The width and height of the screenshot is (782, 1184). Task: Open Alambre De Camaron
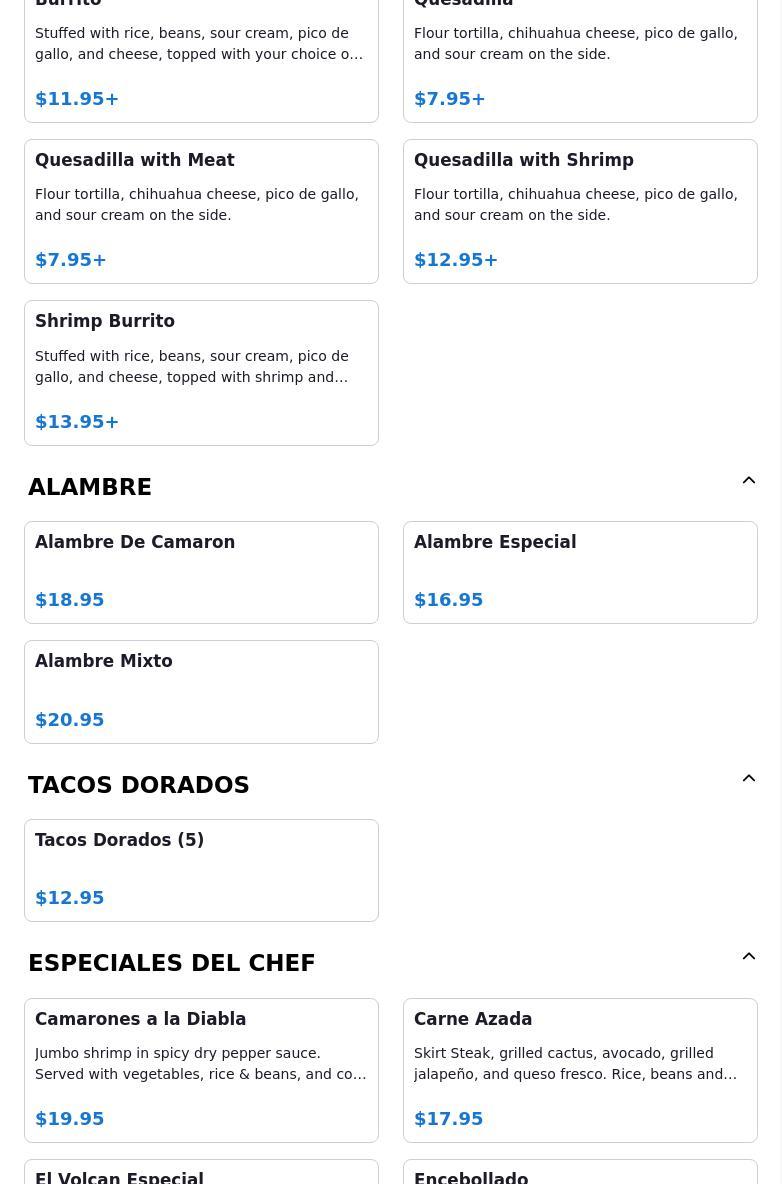(201, 571)
